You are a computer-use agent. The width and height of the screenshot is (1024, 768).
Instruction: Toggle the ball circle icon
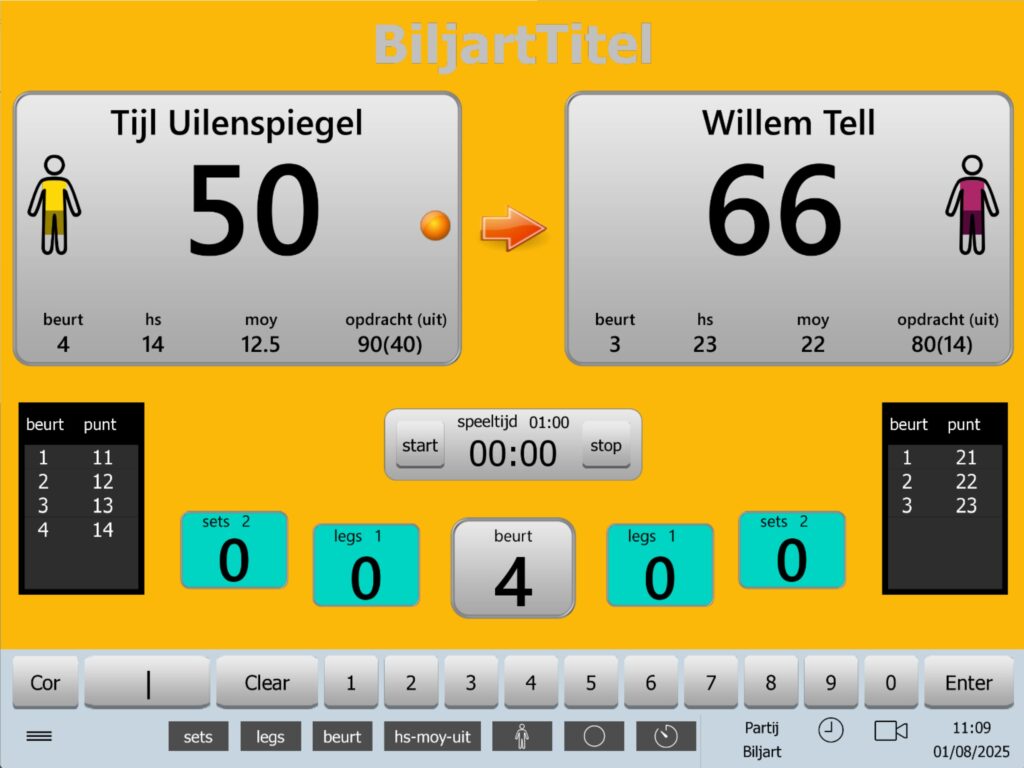click(x=594, y=737)
